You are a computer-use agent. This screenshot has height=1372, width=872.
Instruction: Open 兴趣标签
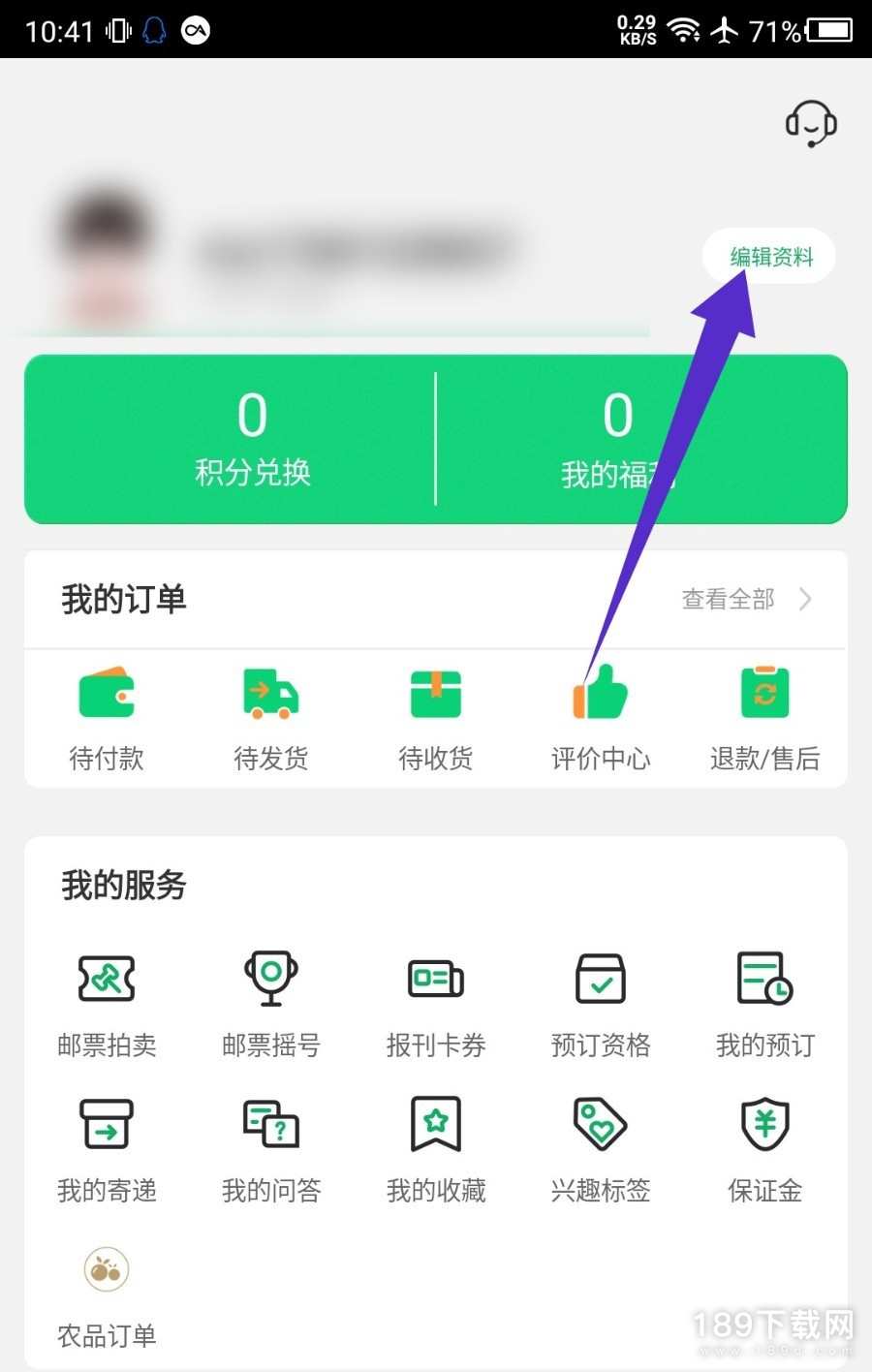click(x=601, y=1148)
